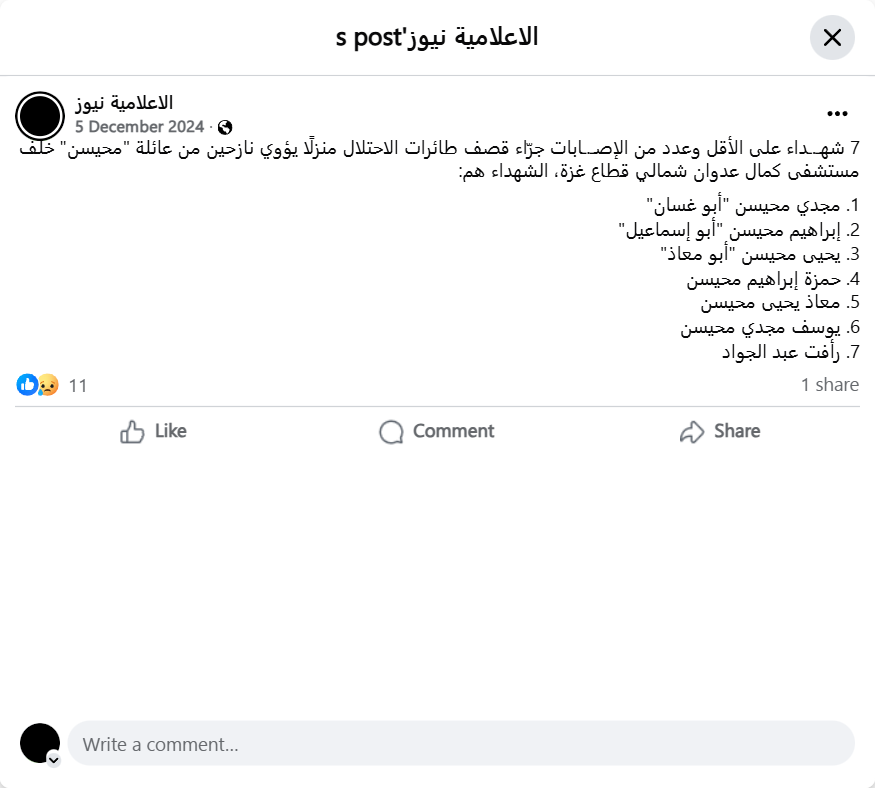875x788 pixels.
Task: Close the post dialog
Action: point(832,38)
